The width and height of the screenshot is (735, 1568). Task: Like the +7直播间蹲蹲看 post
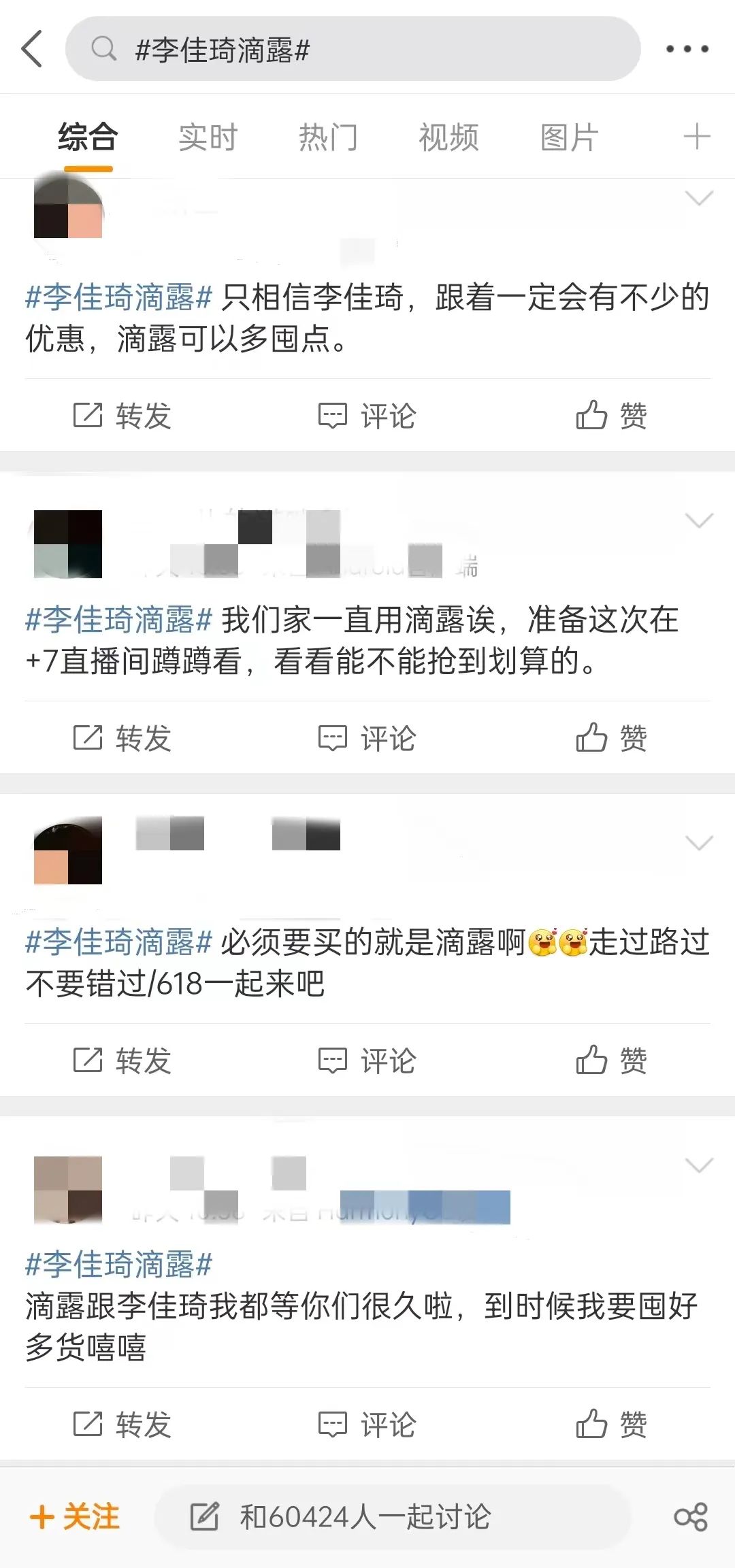click(611, 738)
